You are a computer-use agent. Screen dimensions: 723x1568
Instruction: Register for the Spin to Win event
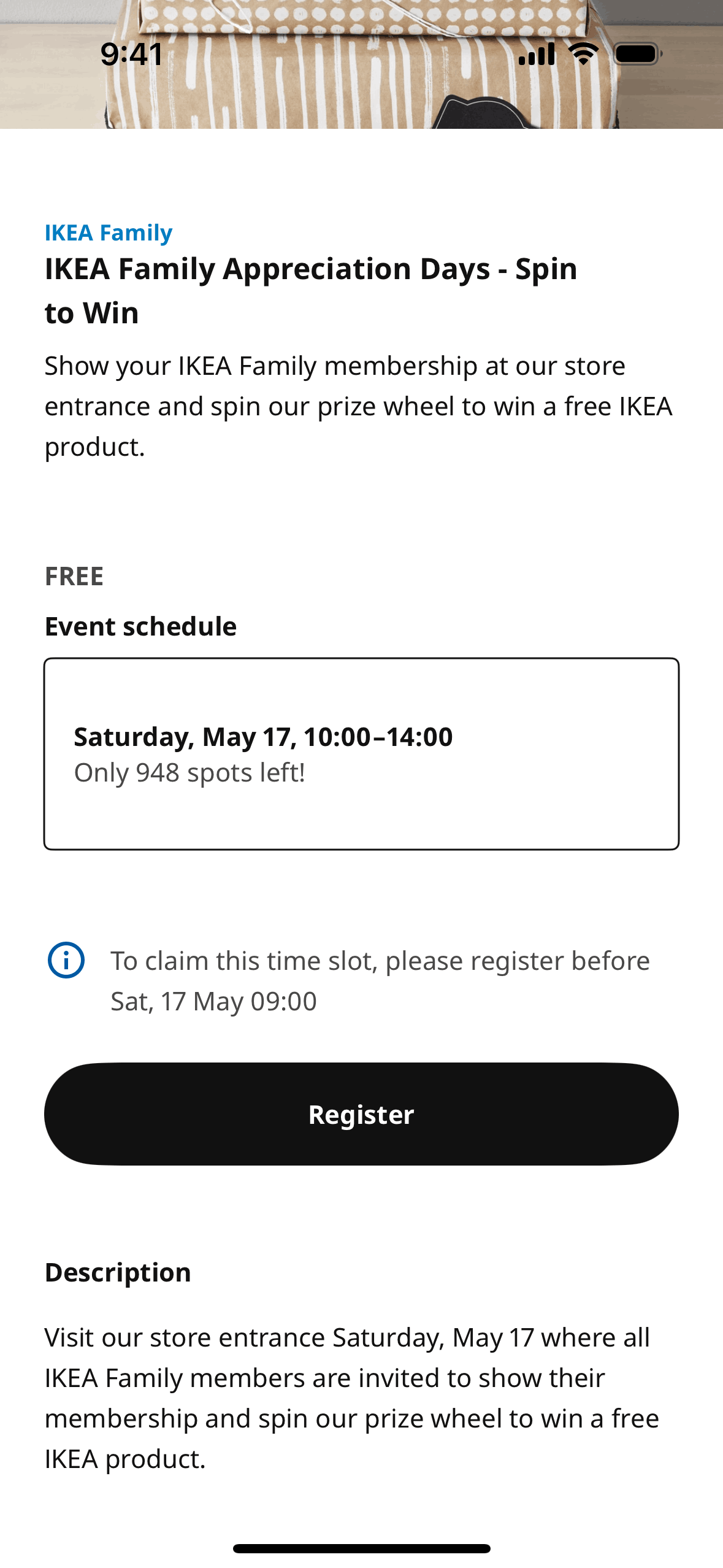tap(361, 1113)
